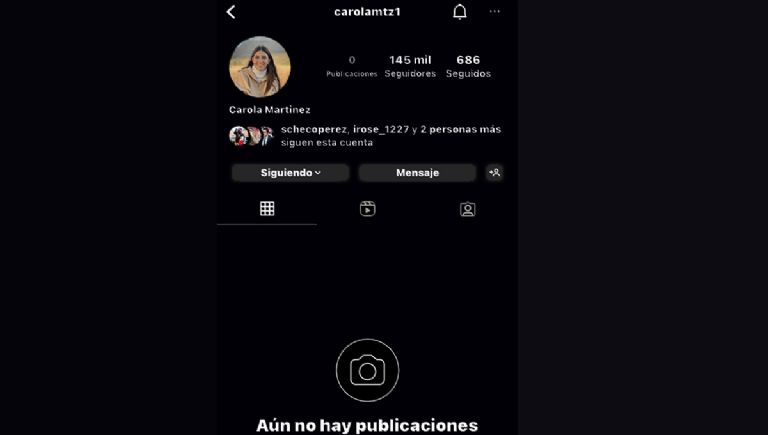View the 686 Seguidos list
The image size is (768, 435).
tap(468, 66)
